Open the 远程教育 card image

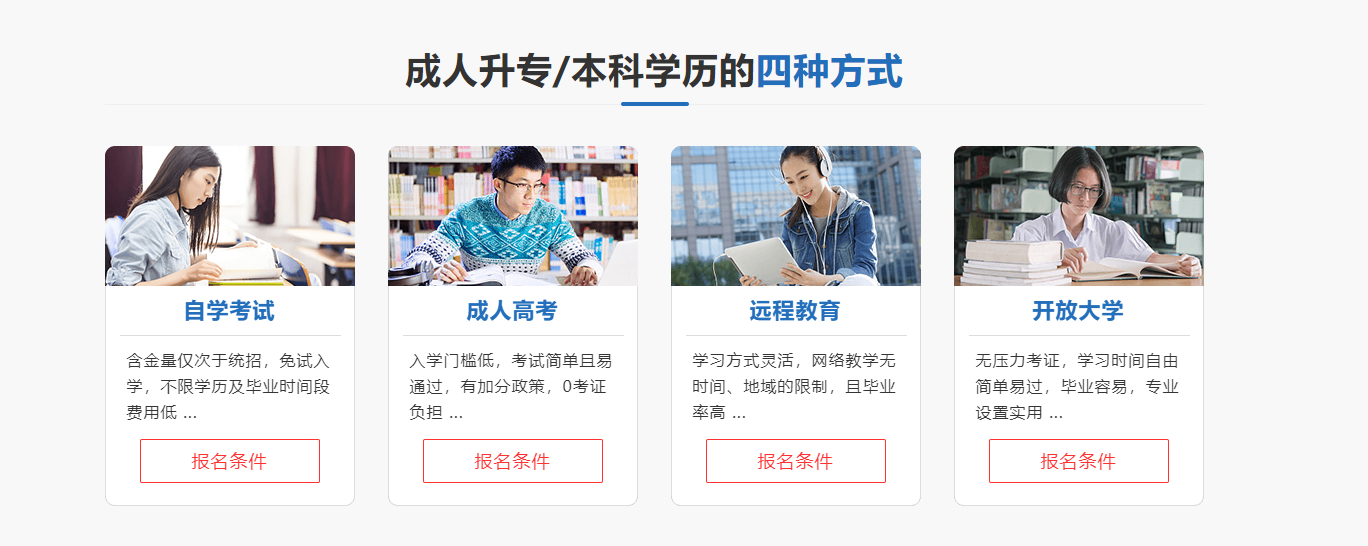click(x=796, y=216)
